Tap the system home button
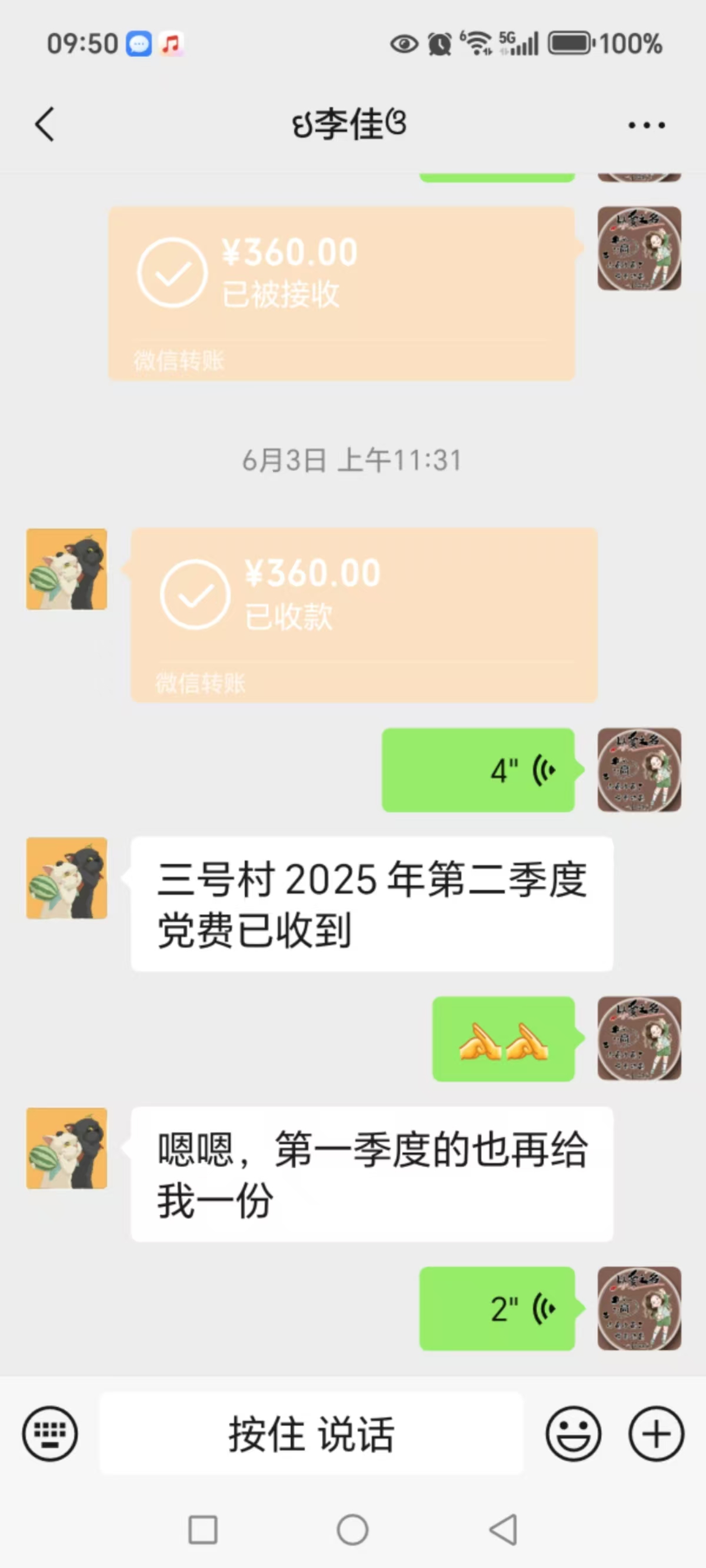706x1568 pixels. coord(352,1530)
